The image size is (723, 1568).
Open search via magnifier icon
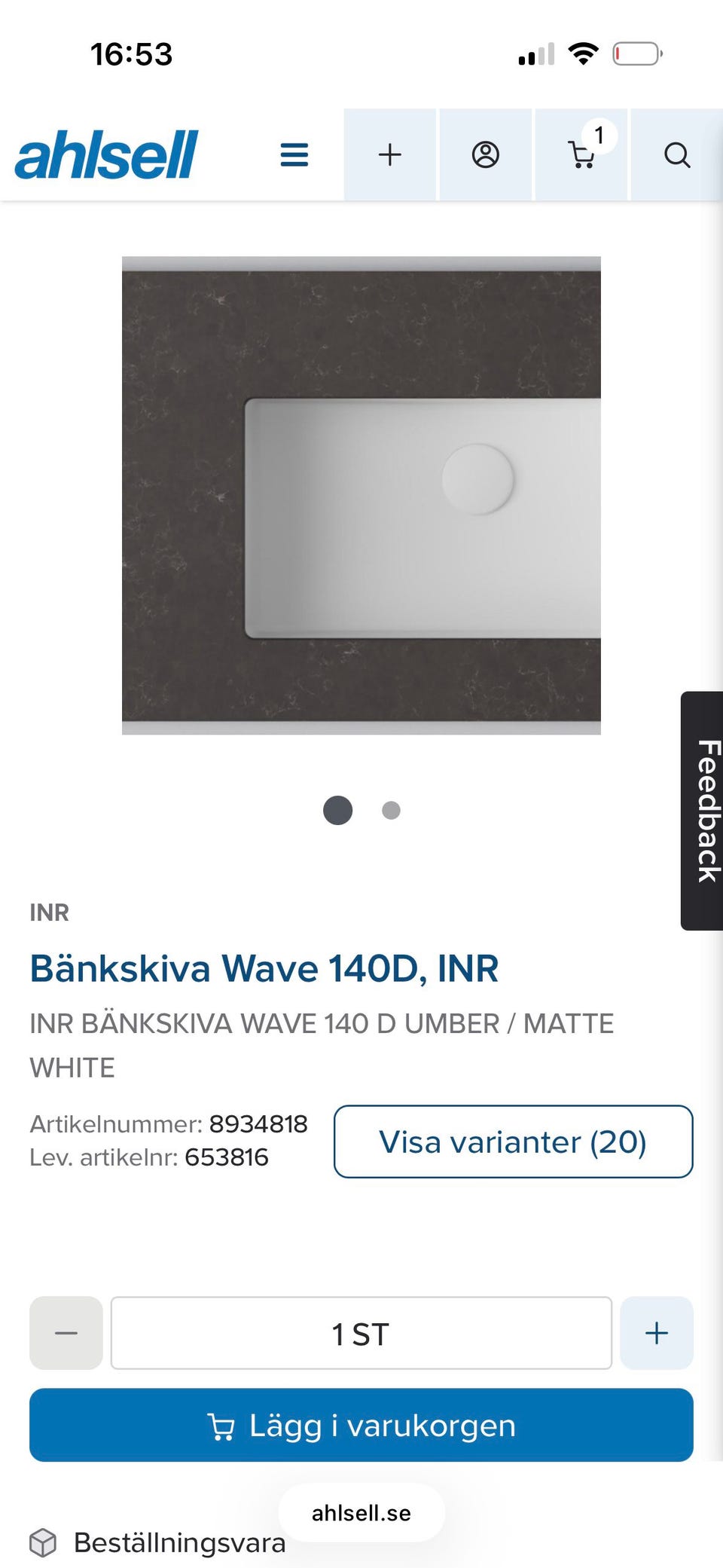click(x=676, y=154)
